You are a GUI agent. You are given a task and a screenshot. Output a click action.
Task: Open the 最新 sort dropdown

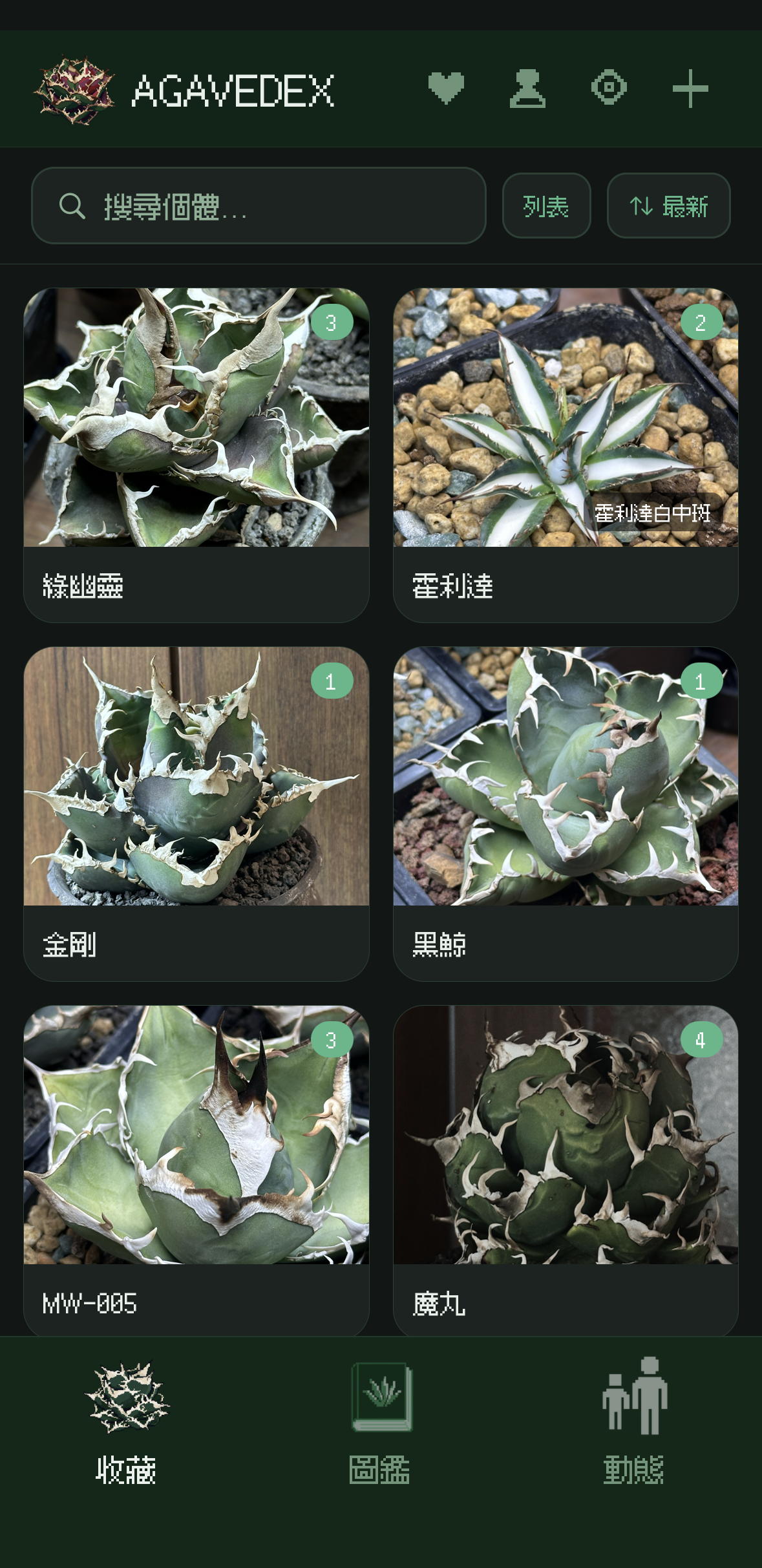pyautogui.click(x=684, y=206)
